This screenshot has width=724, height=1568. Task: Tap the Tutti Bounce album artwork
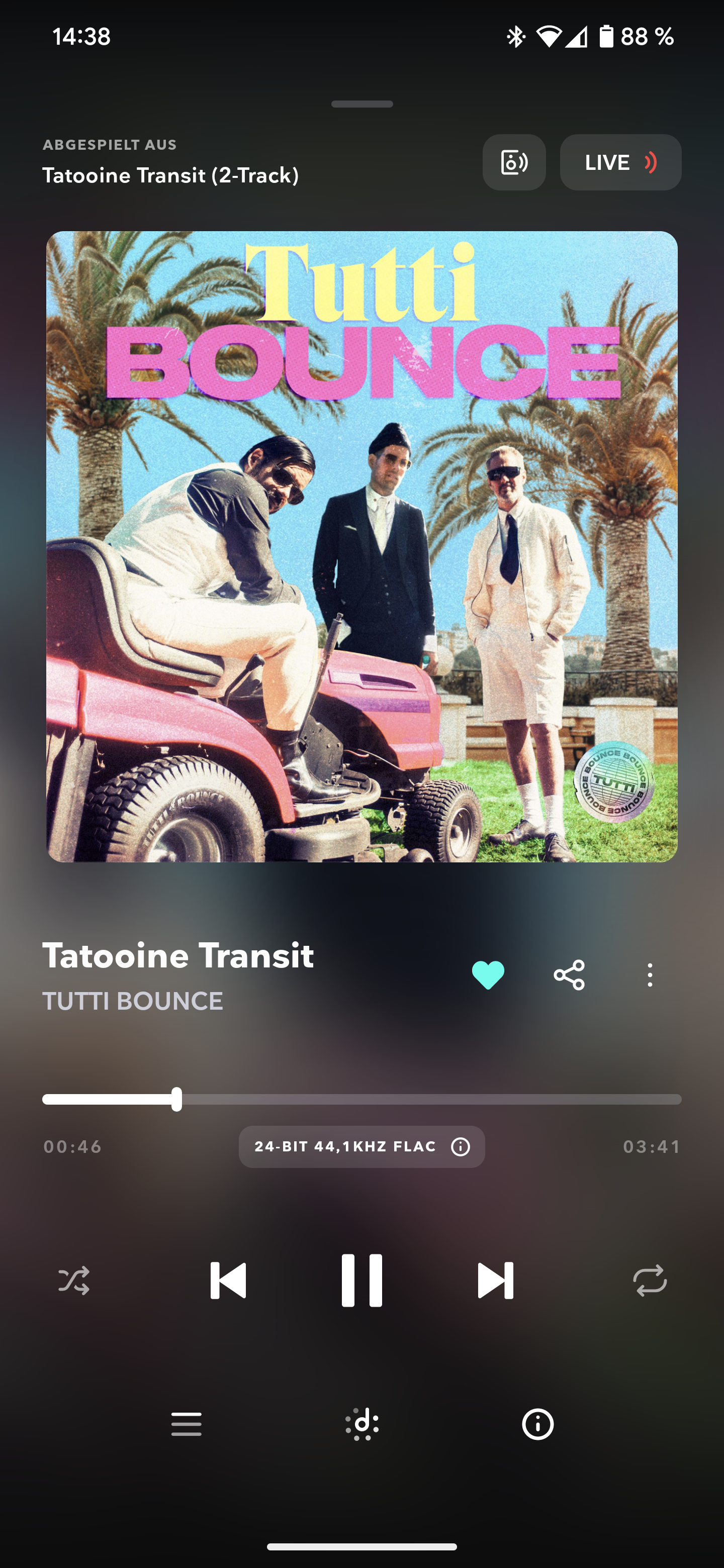point(361,547)
